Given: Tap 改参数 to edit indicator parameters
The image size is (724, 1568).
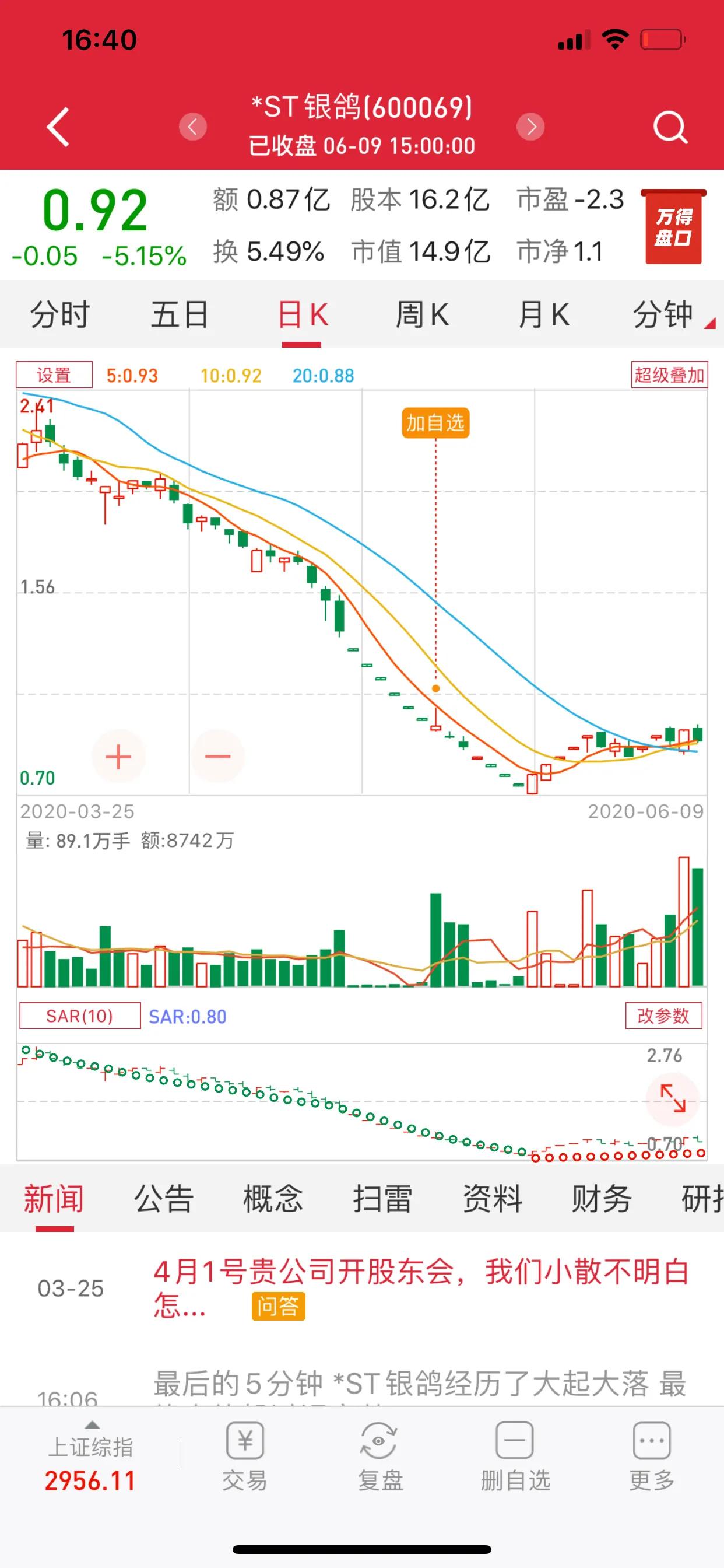Looking at the screenshot, I should [663, 1016].
